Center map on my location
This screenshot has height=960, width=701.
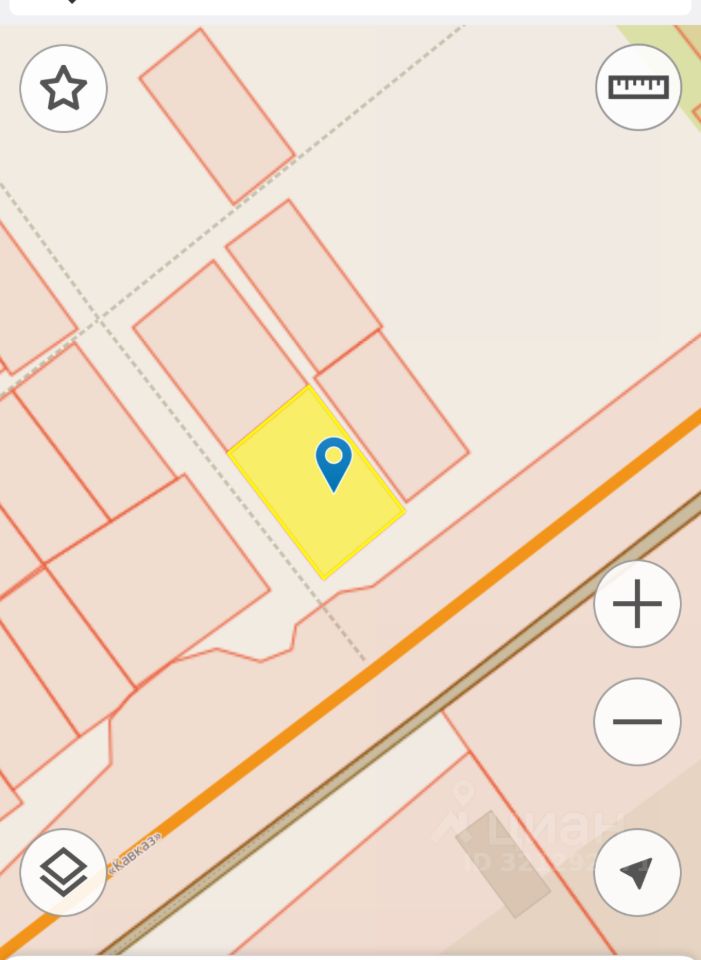coord(637,871)
